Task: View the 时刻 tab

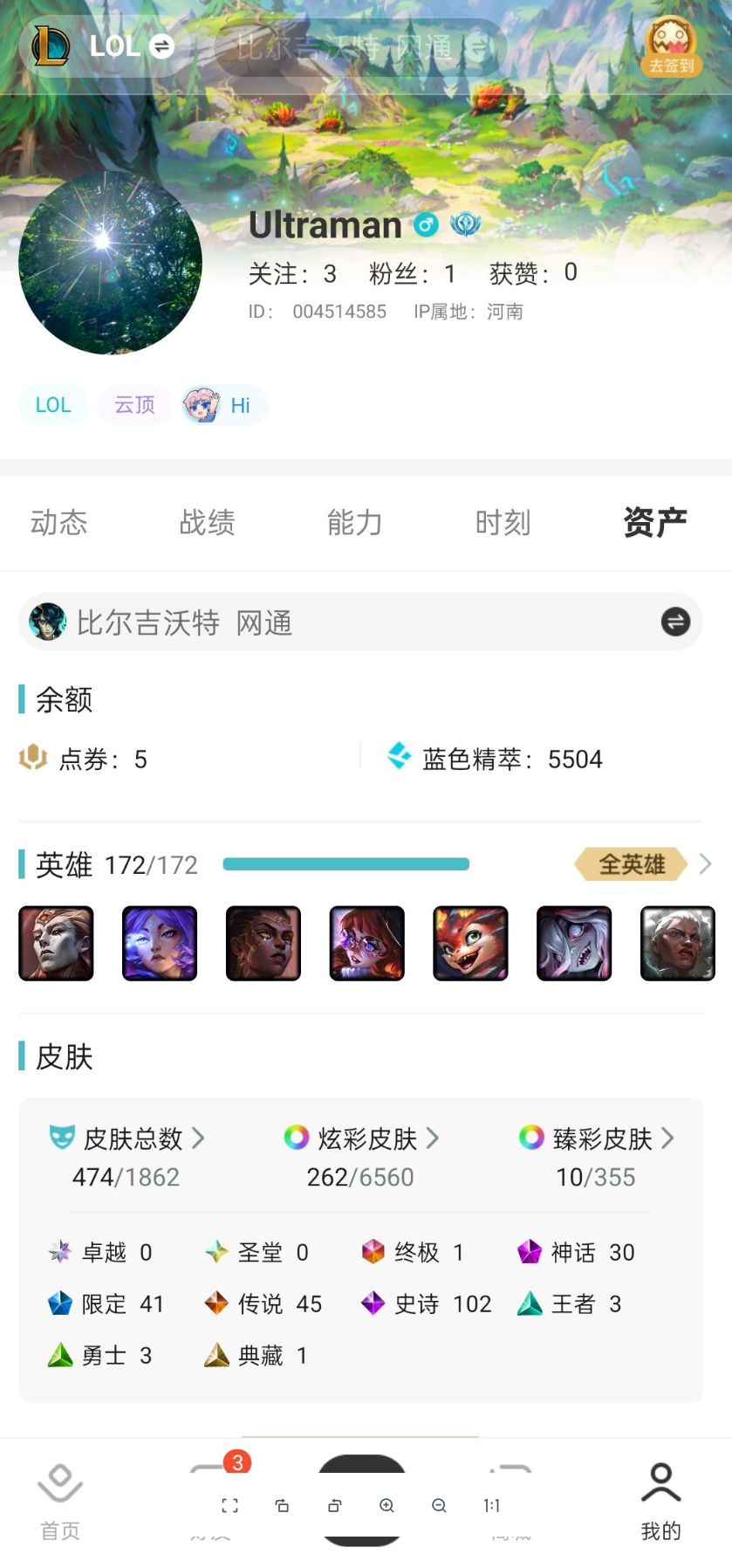Action: pos(503,522)
